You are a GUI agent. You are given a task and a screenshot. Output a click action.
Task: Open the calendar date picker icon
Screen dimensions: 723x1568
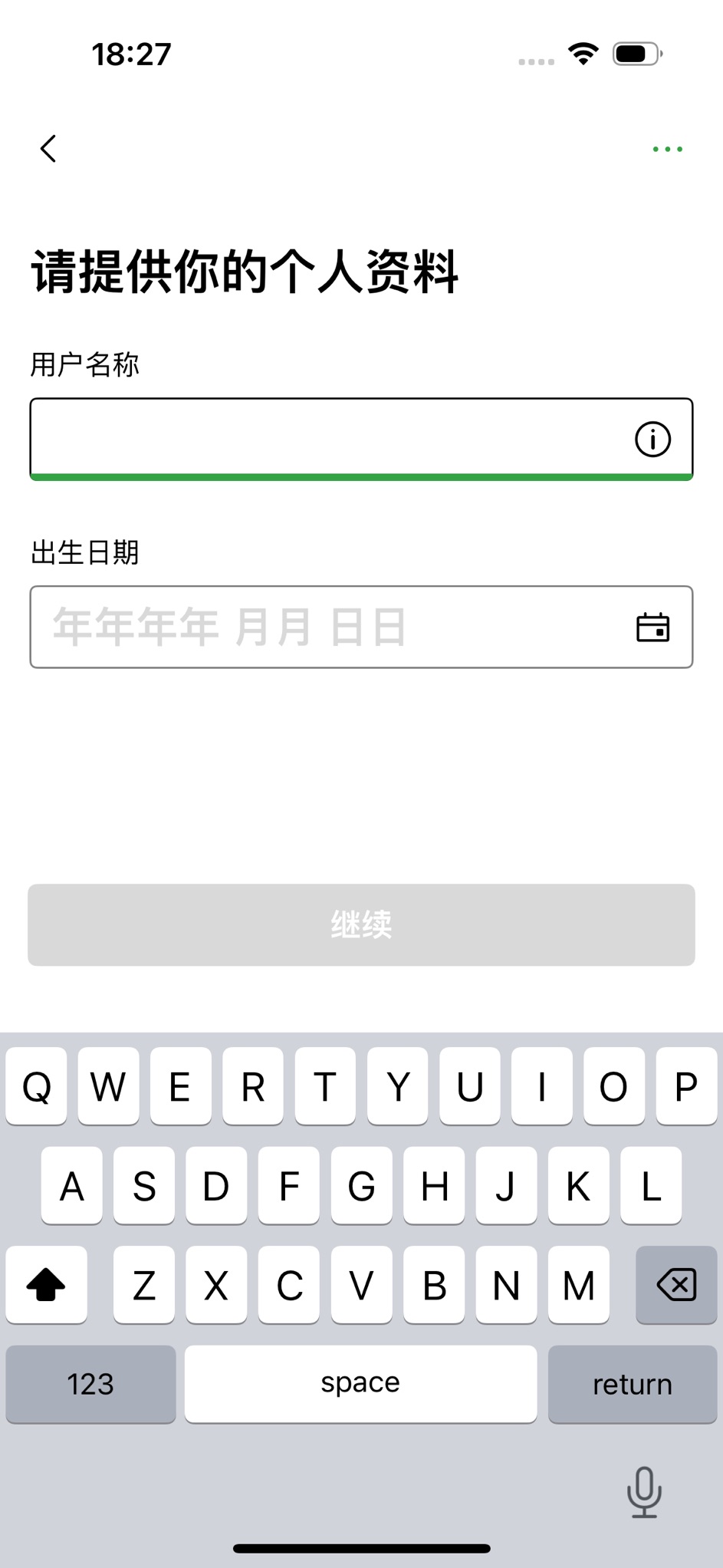point(652,628)
